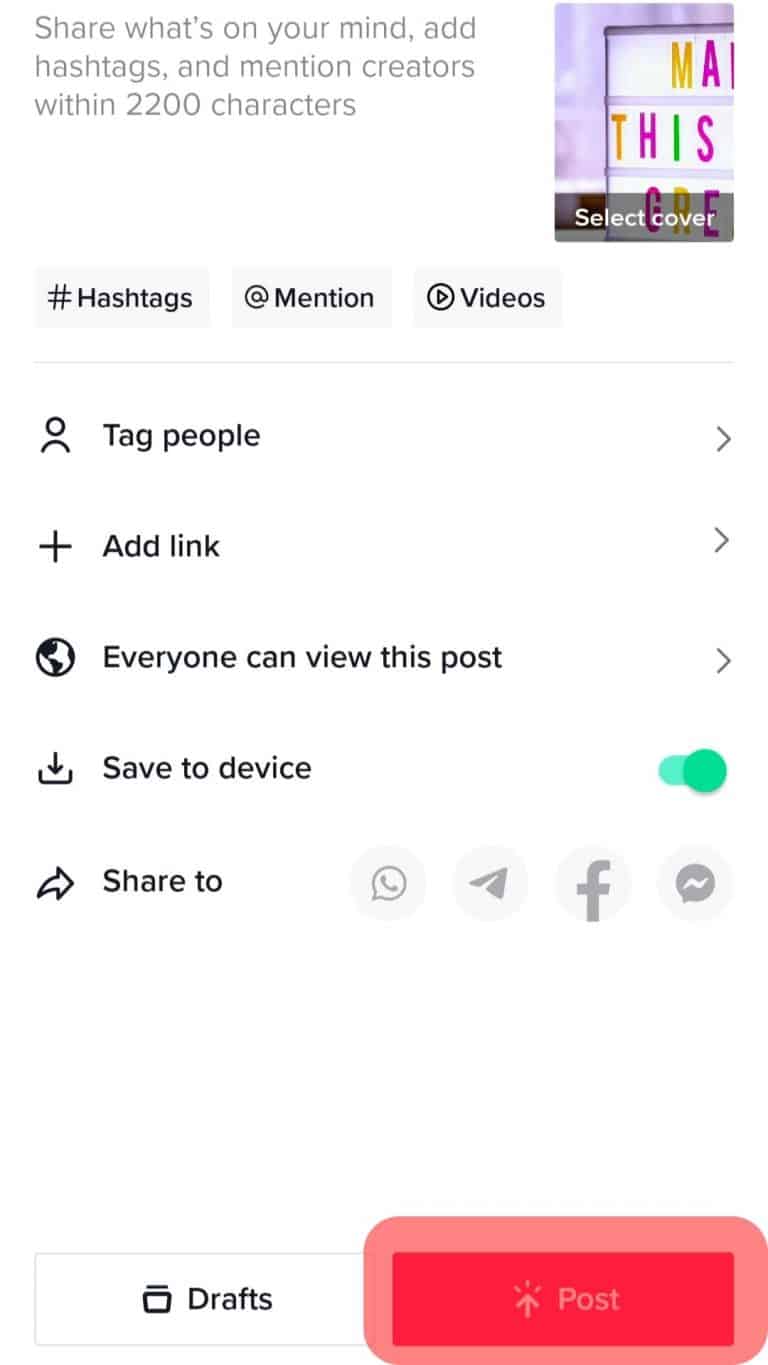The height and width of the screenshot is (1365, 768).
Task: Click the plus icon beside Add link
Action: [x=55, y=546]
